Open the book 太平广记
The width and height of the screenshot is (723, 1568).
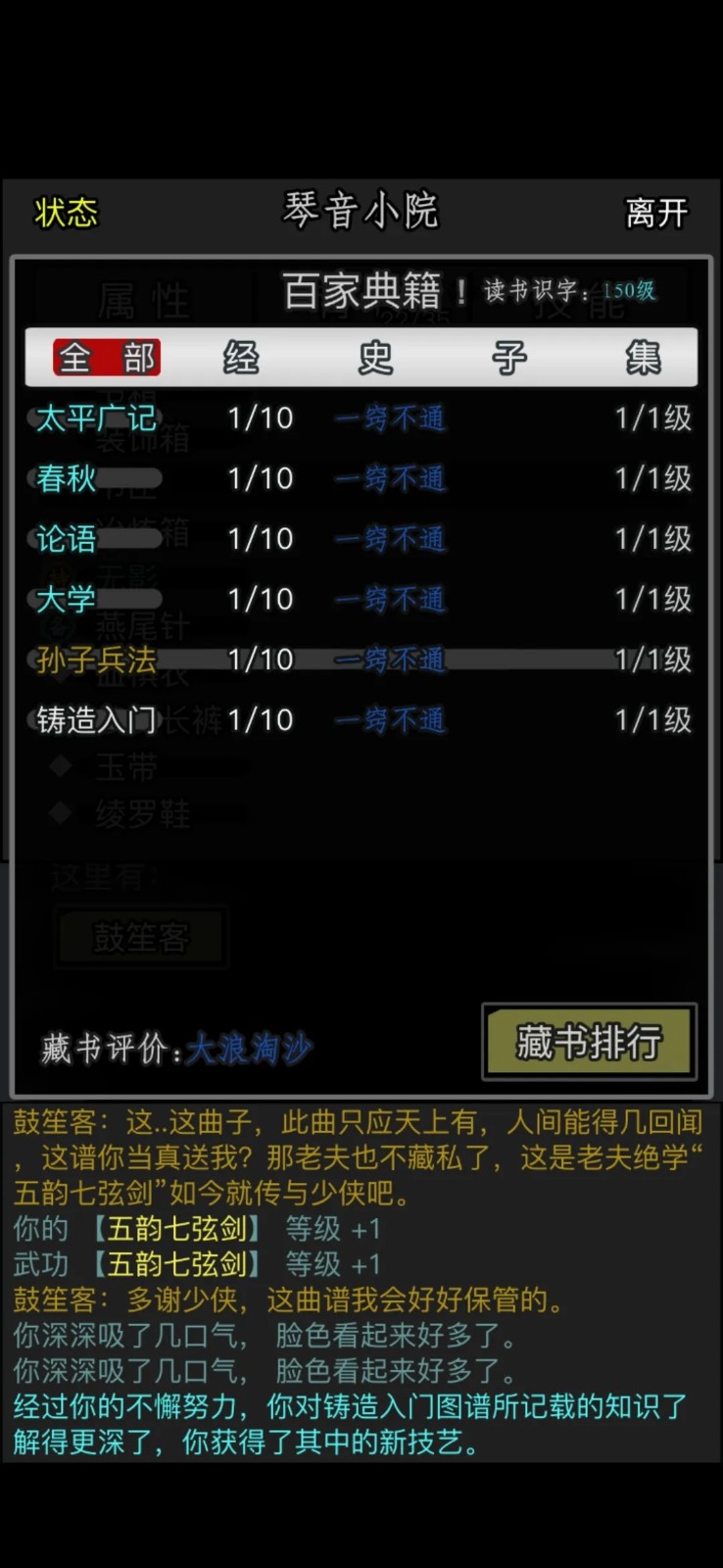click(x=96, y=418)
